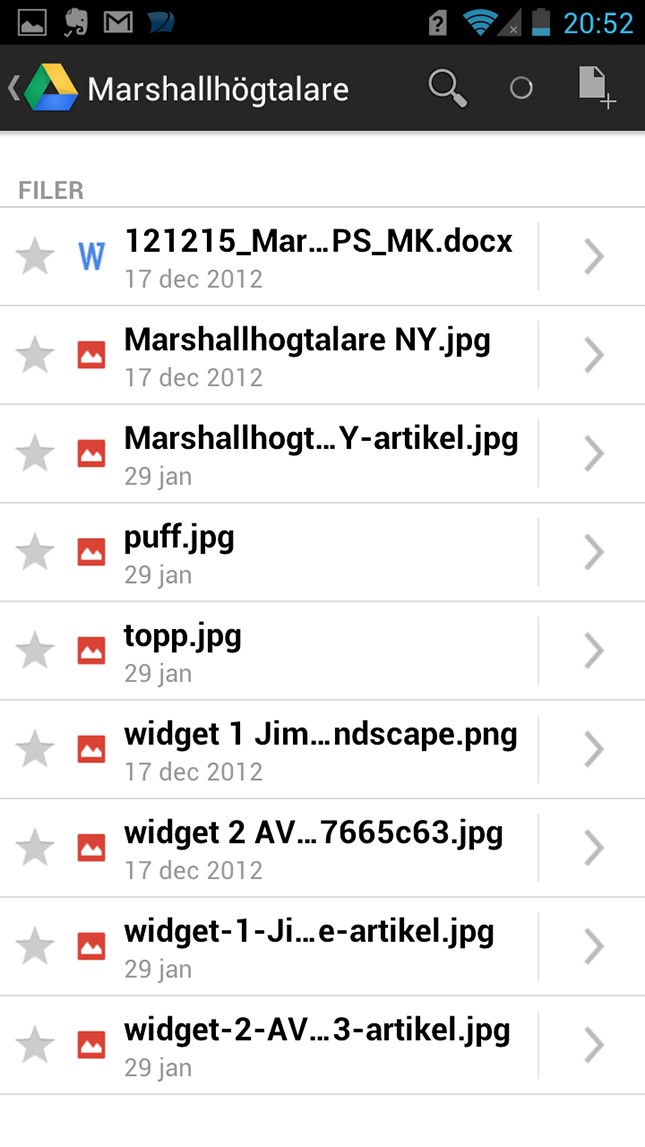The width and height of the screenshot is (645, 1147).
Task: Star the topp.jpg file
Action: point(36,651)
